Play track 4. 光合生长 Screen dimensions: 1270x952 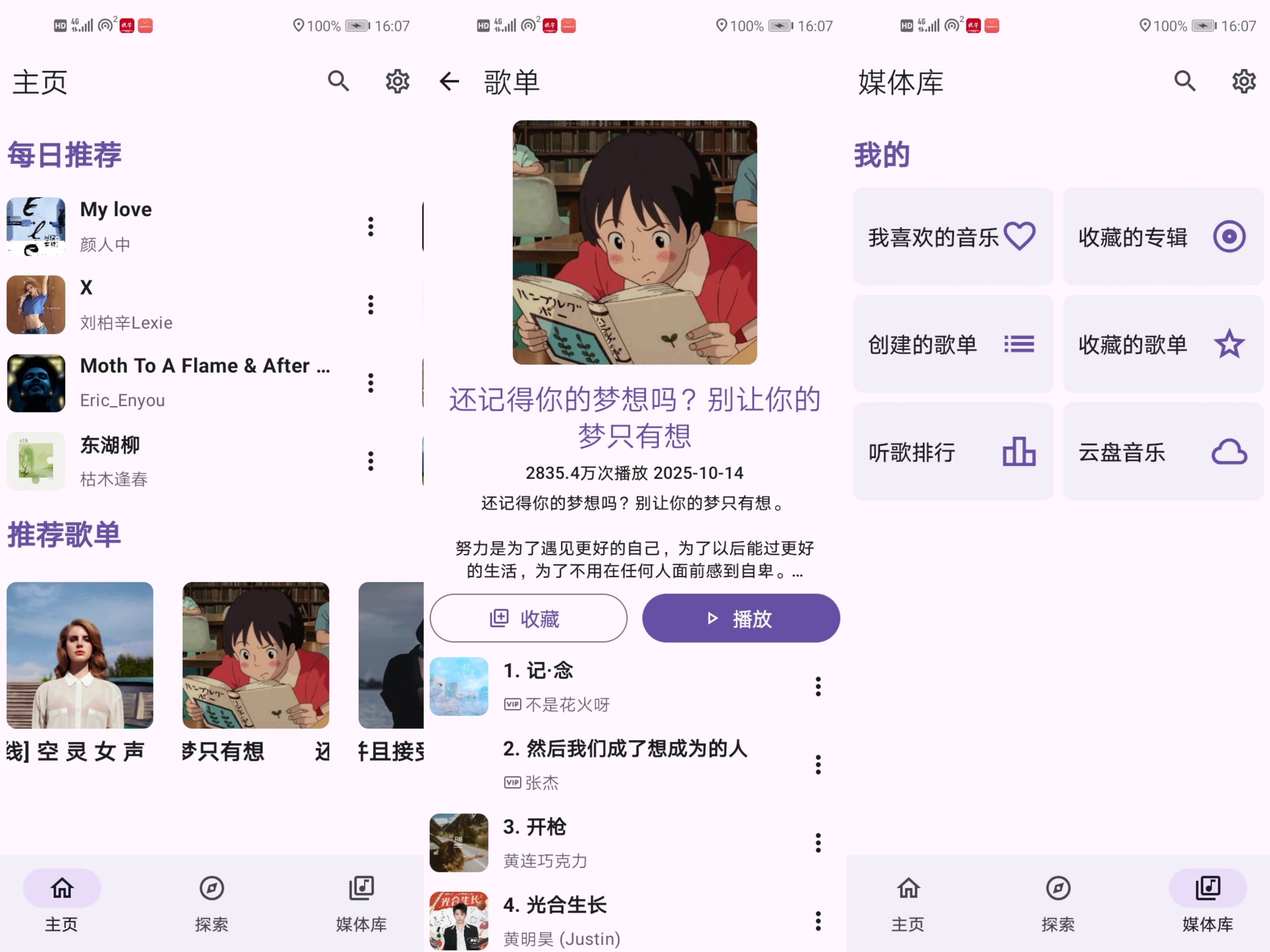(x=620, y=920)
